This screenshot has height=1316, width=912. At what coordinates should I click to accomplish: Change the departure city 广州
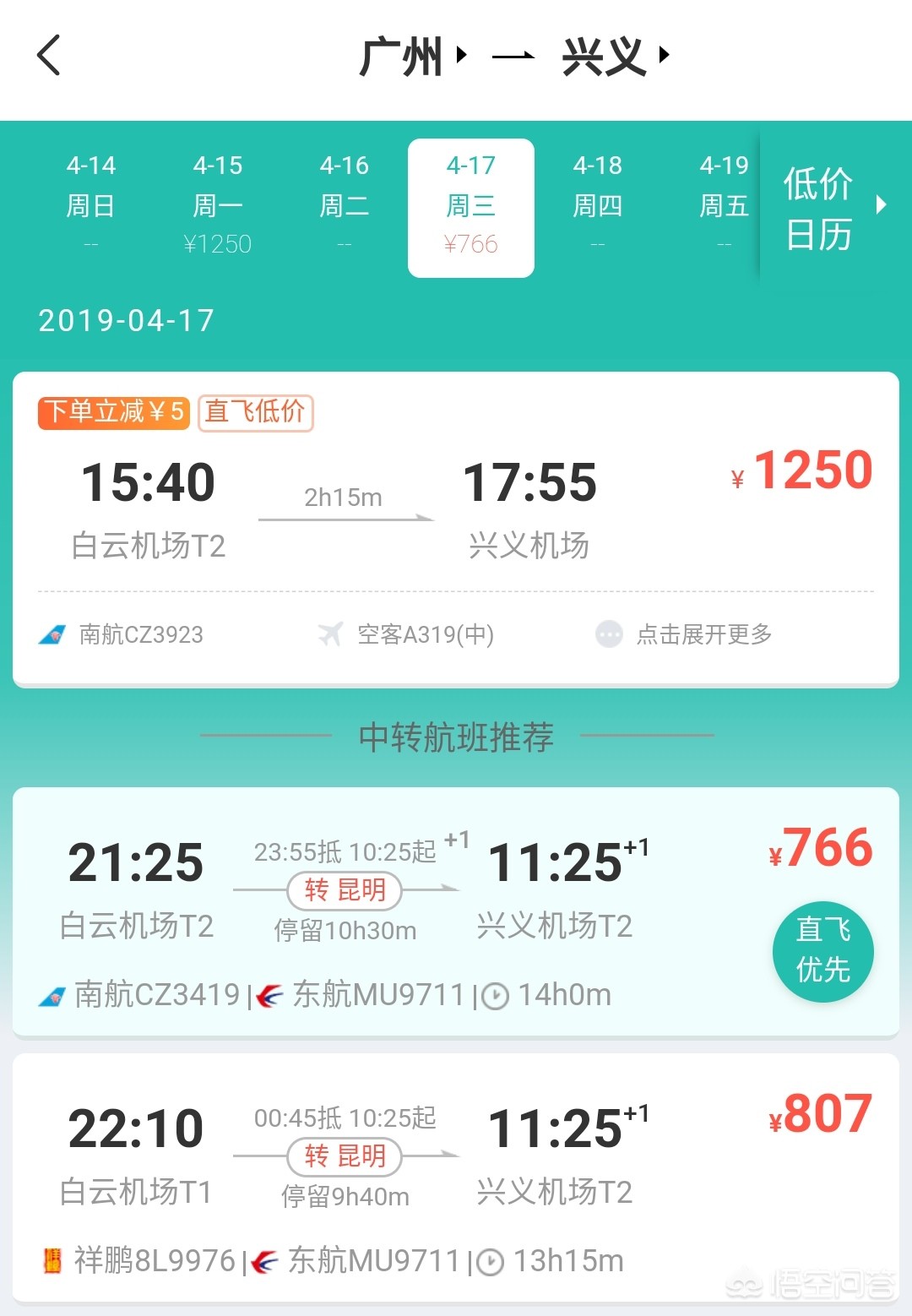[410, 57]
